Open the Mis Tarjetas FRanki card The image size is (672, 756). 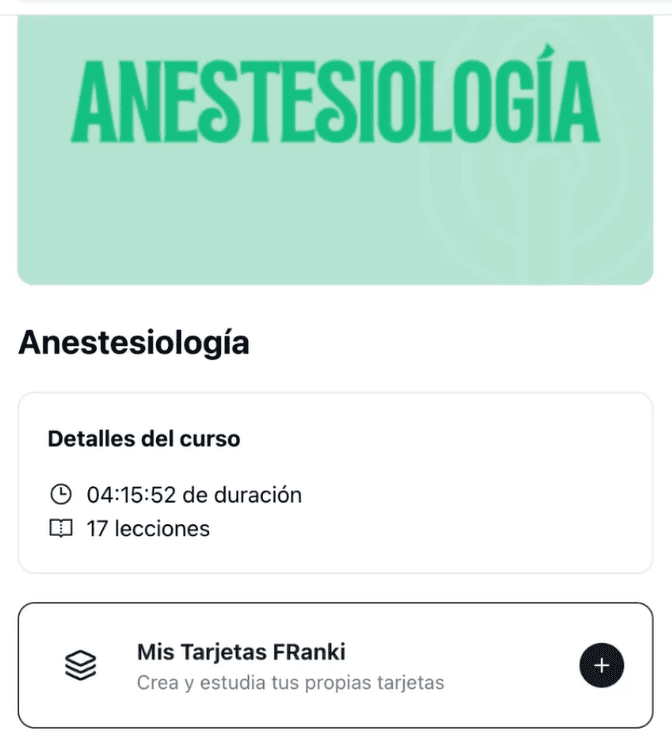click(x=290, y=666)
